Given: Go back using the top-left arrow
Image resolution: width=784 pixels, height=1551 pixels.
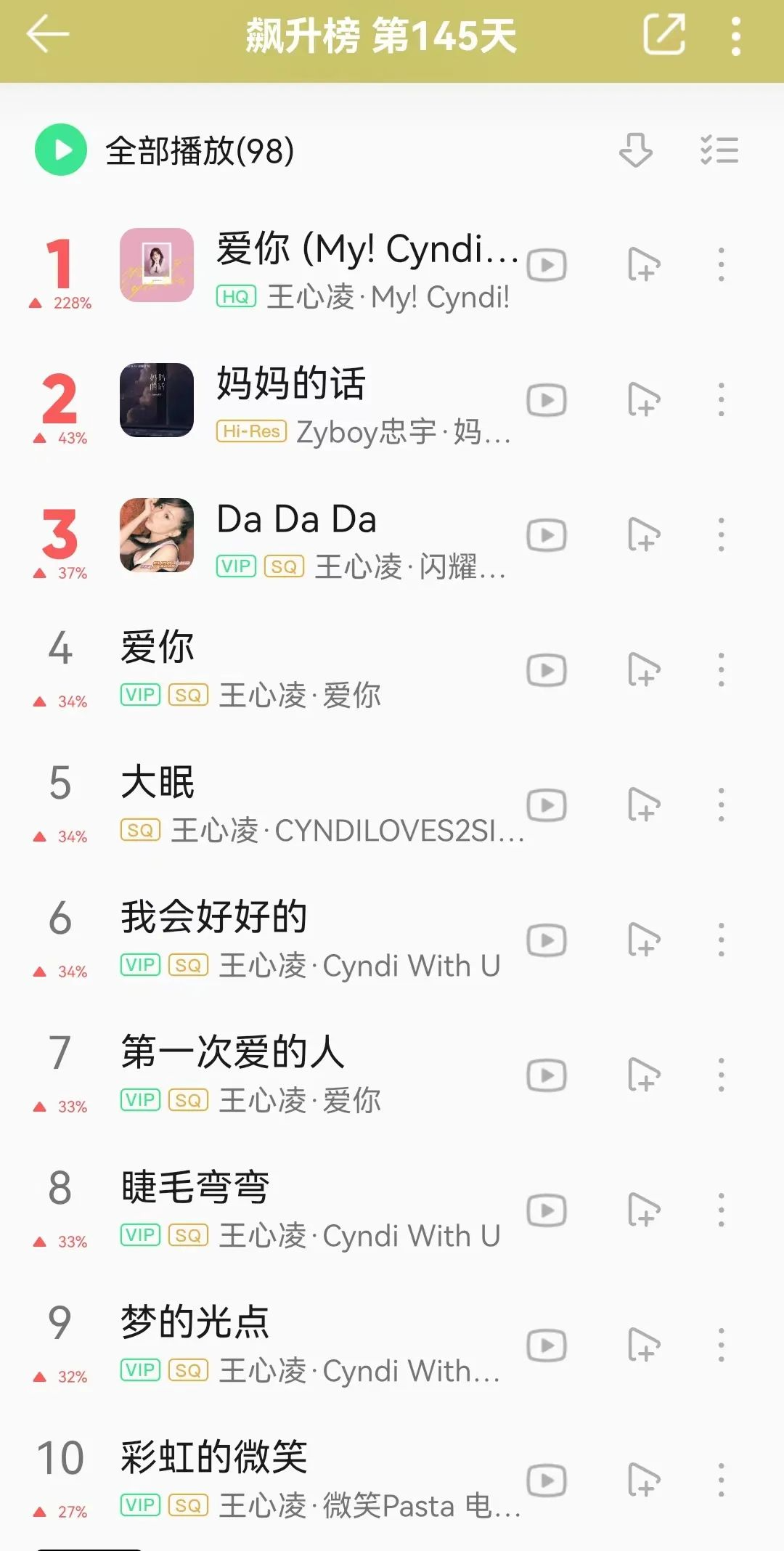Looking at the screenshot, I should 48,35.
